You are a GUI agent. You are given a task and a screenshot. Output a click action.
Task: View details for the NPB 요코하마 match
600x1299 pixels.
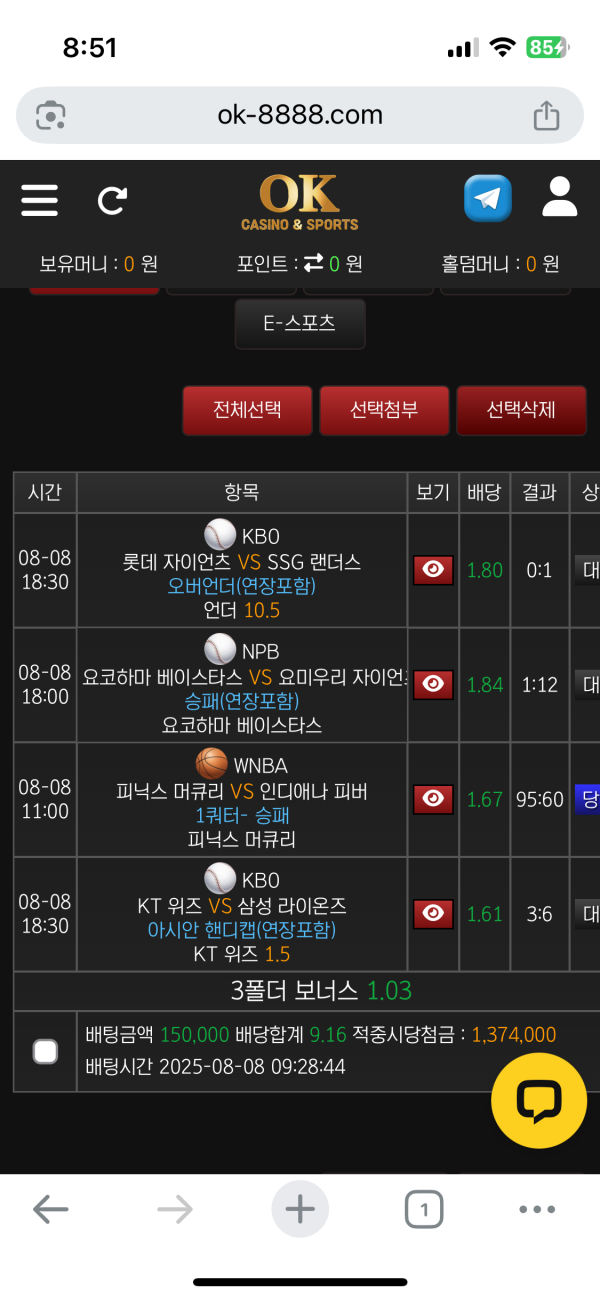(x=433, y=684)
